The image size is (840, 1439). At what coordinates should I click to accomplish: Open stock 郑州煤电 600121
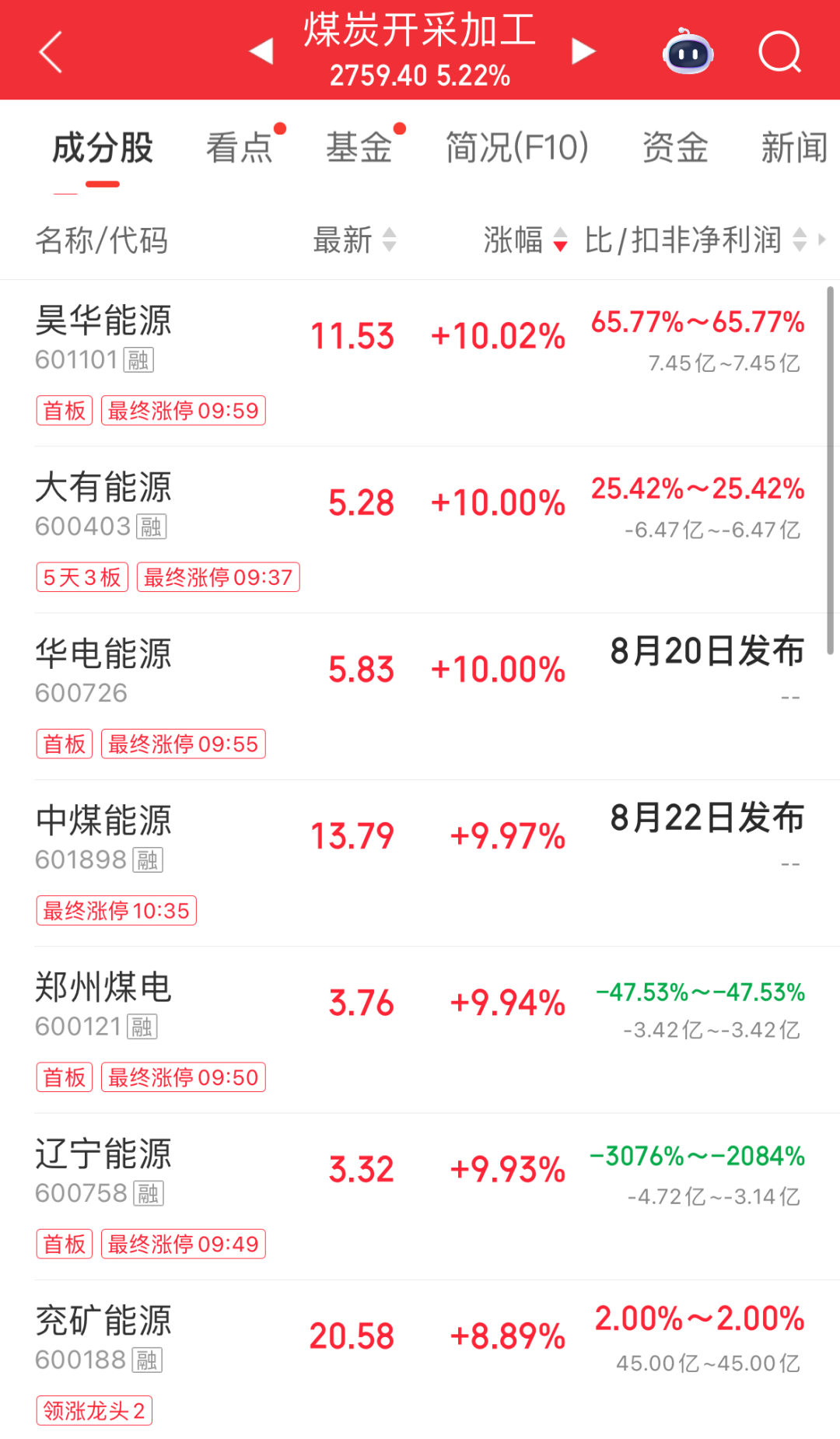pos(420,1030)
